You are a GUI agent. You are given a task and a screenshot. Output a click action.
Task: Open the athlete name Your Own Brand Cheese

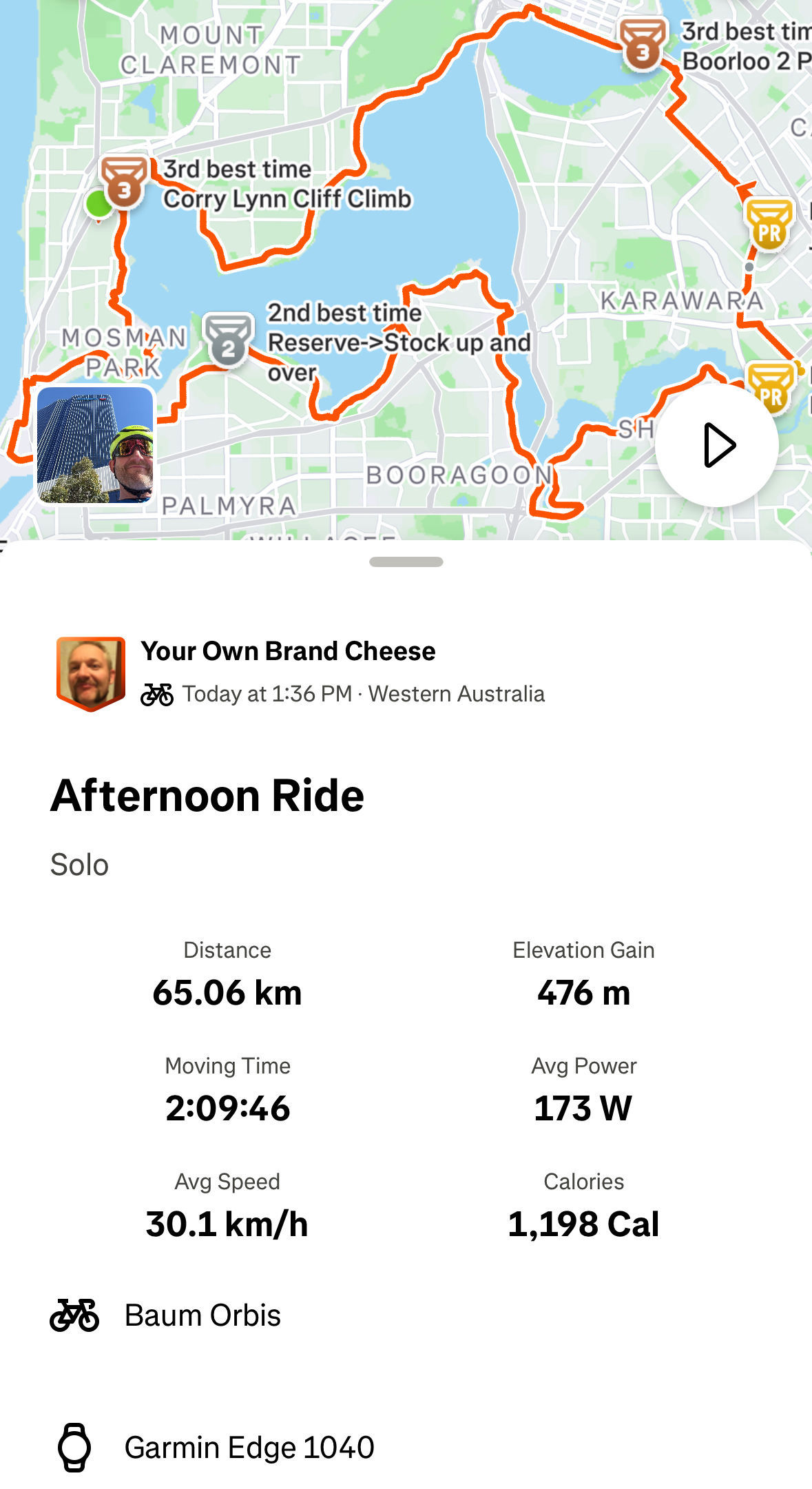[288, 651]
